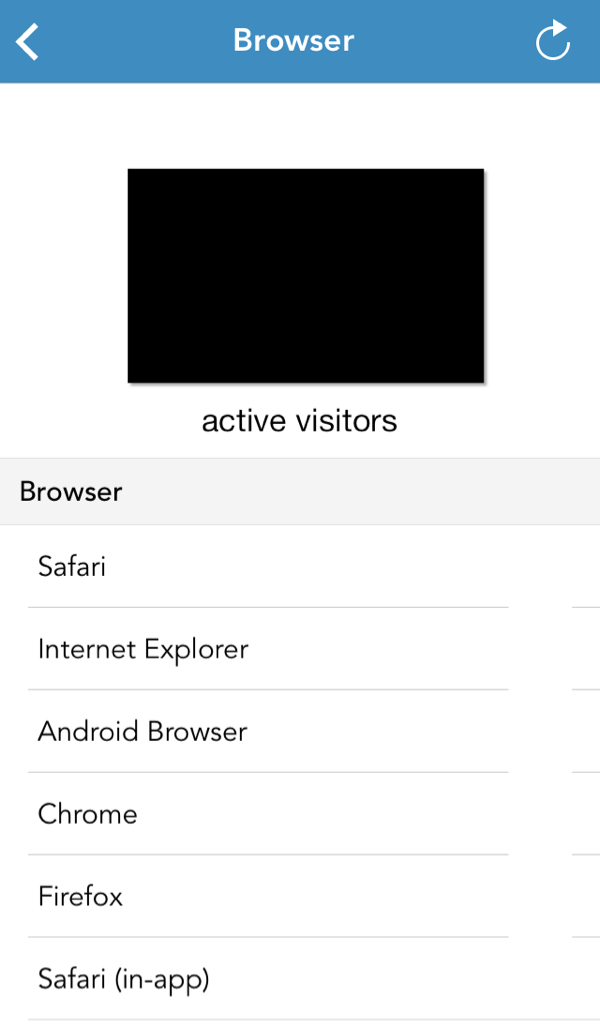Choose the Chrome row

click(300, 814)
